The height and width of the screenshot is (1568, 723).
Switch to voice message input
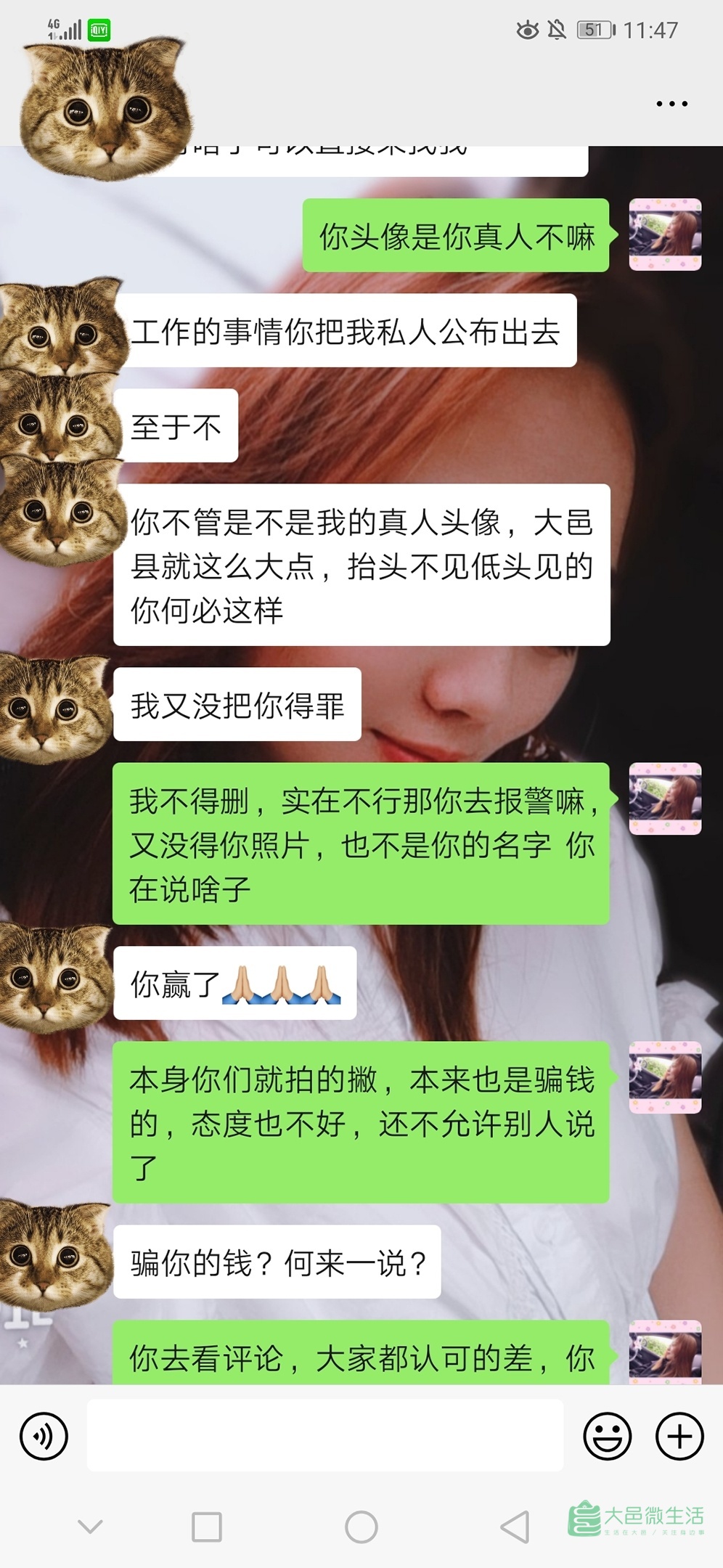pyautogui.click(x=44, y=1436)
